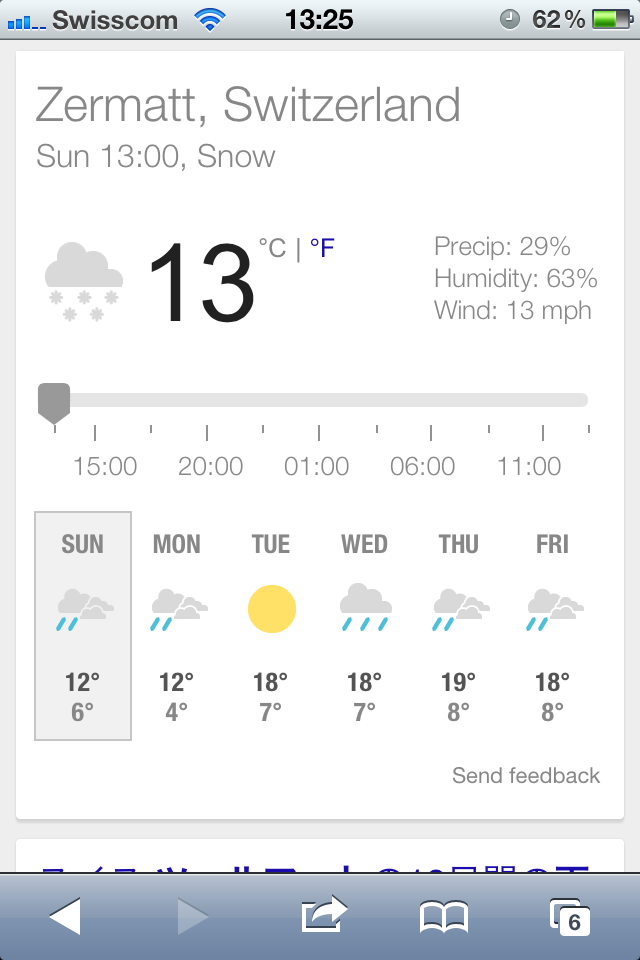Tap the Send feedback link
Image resolution: width=640 pixels, height=960 pixels.
click(x=526, y=776)
